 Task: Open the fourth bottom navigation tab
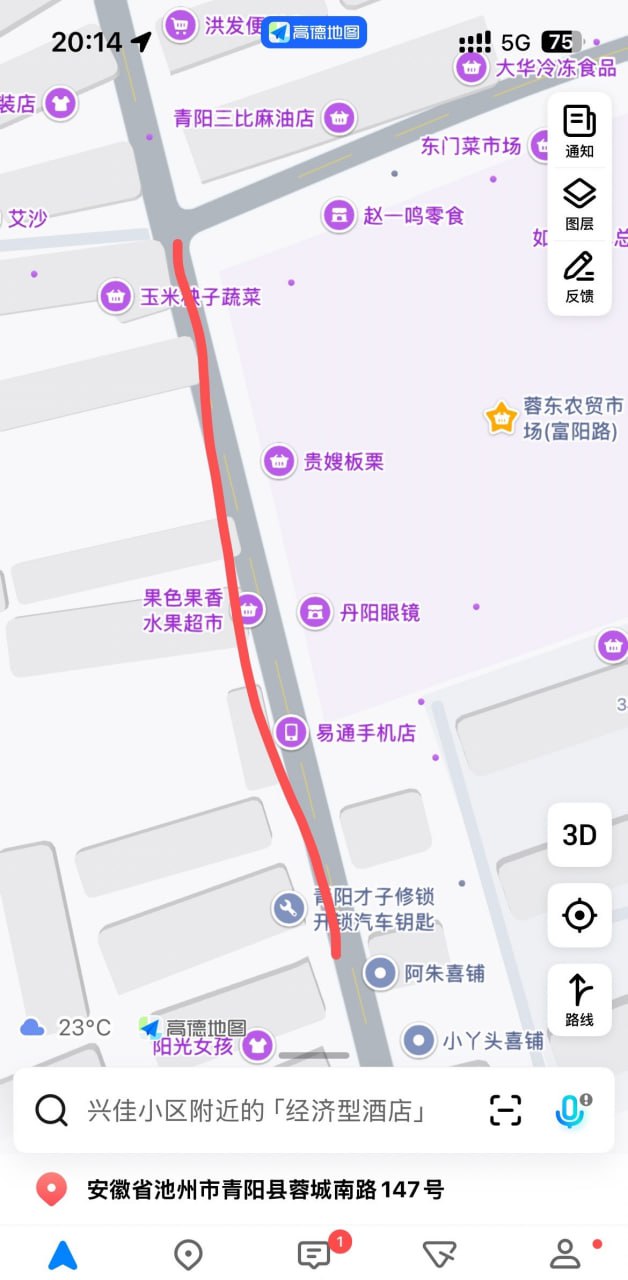[x=440, y=1254]
